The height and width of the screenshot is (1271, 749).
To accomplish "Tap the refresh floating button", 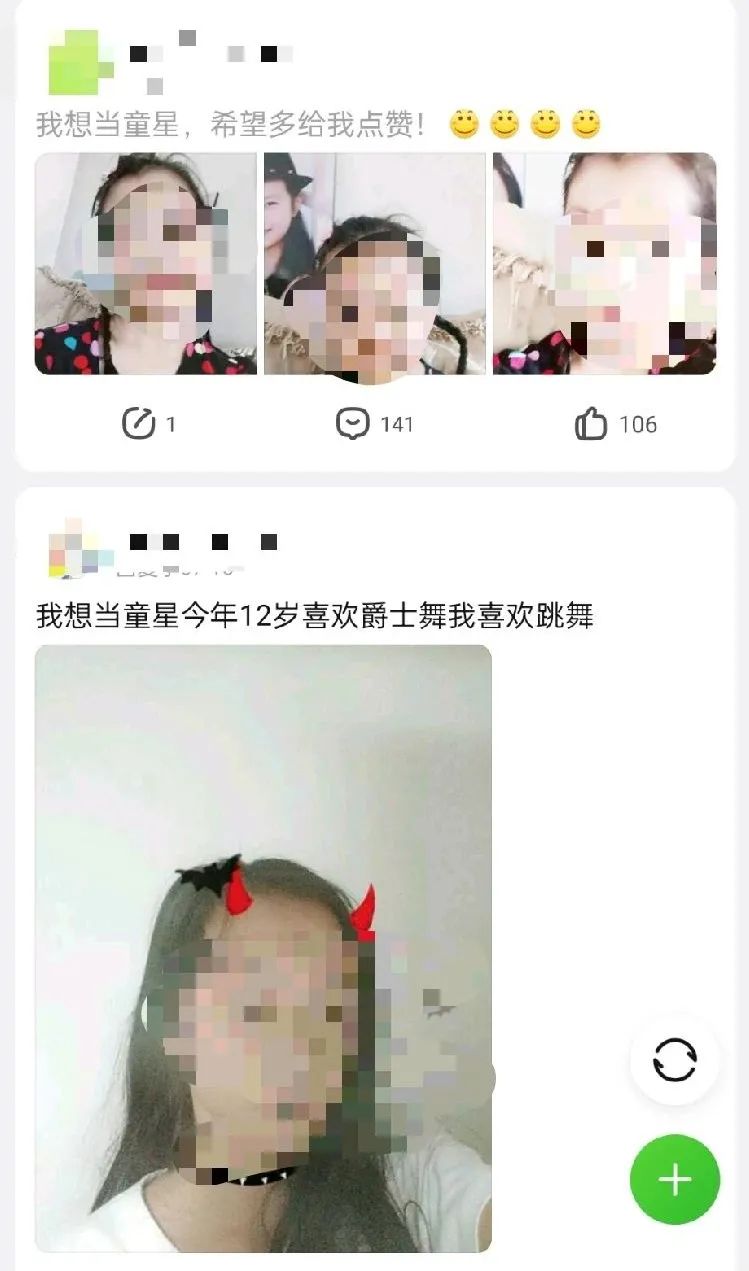I will coord(675,1060).
